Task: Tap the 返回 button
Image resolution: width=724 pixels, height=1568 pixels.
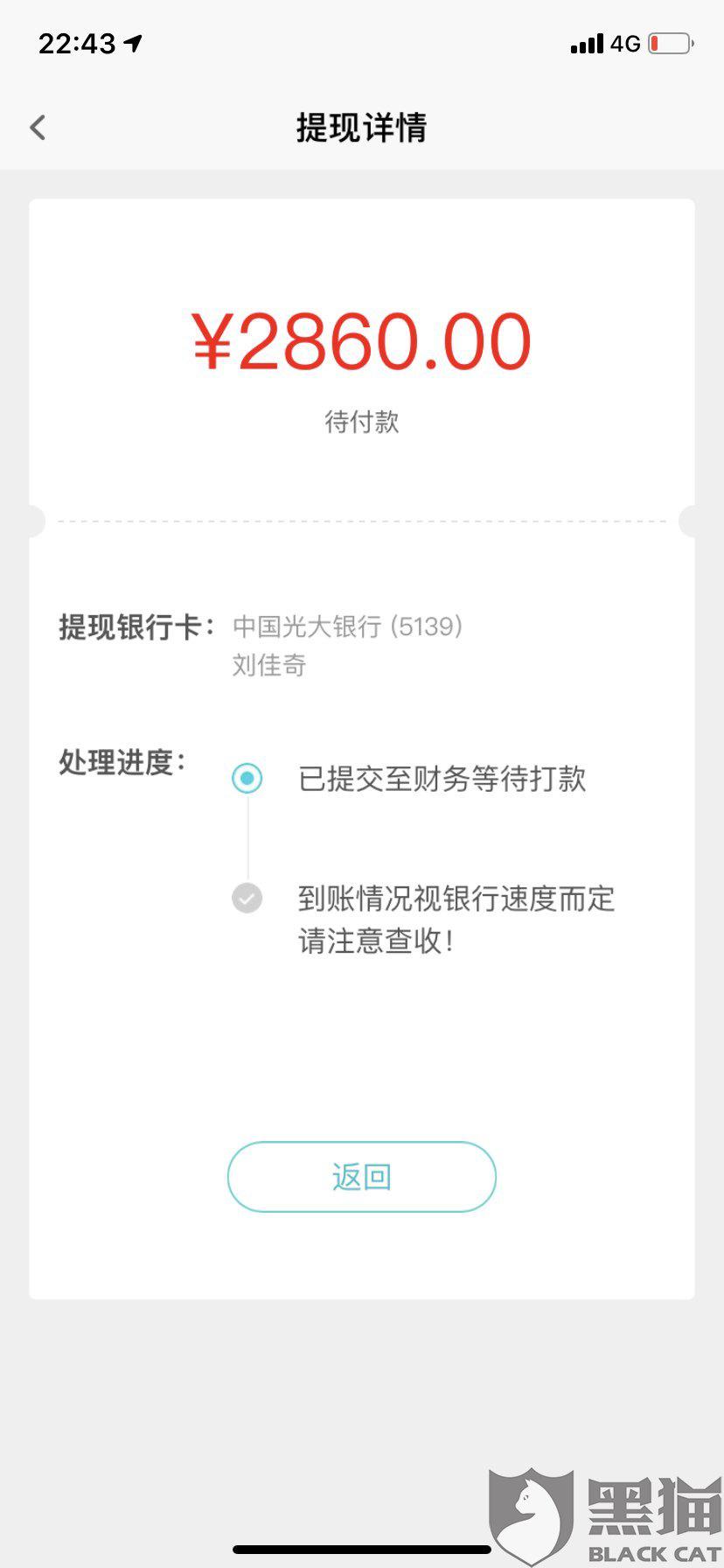Action: [x=362, y=1177]
